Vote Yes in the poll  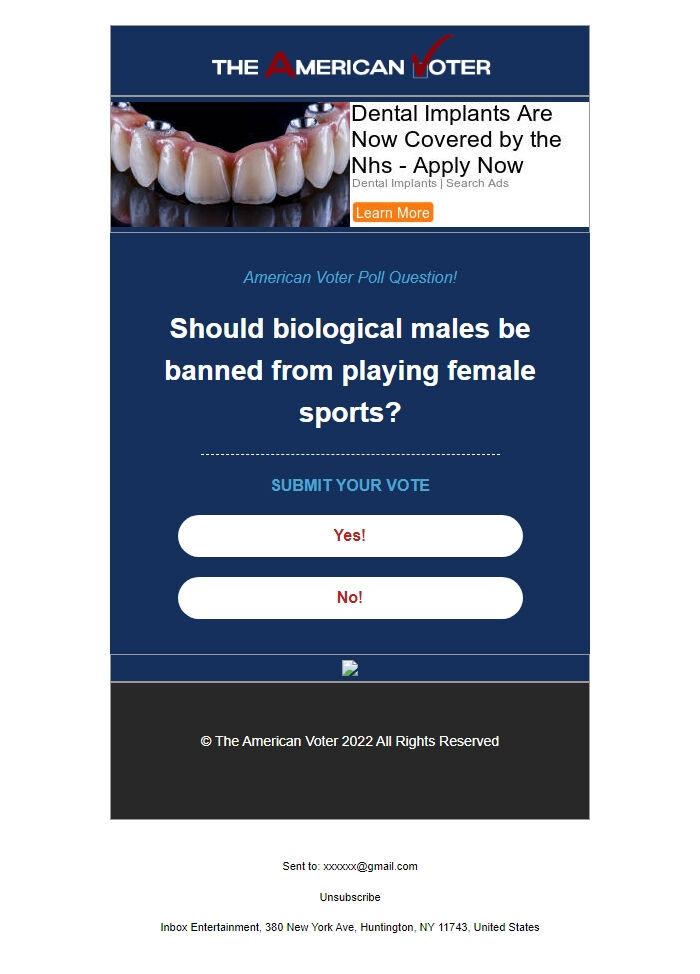coord(350,536)
